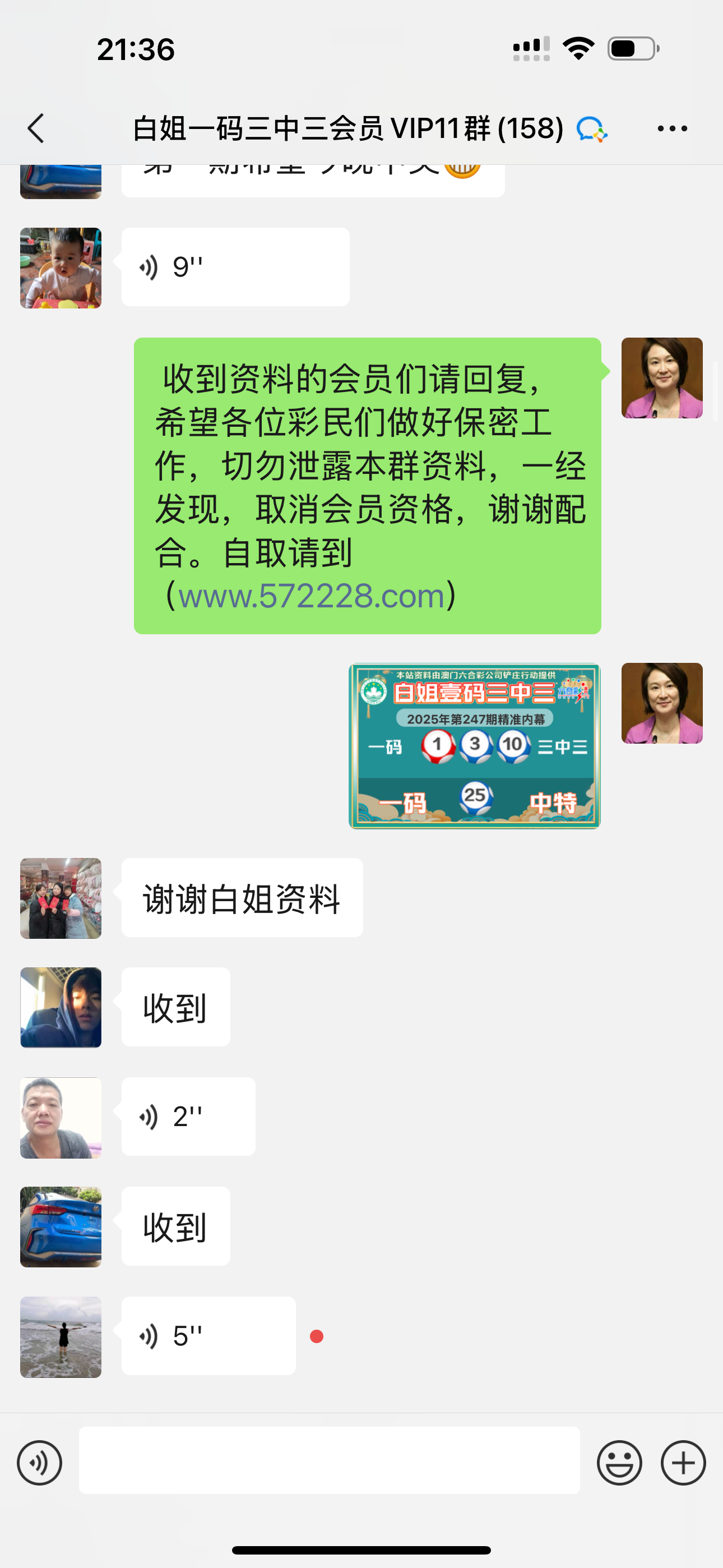
Task: Open the emoji sticker panel
Action: (619, 1463)
